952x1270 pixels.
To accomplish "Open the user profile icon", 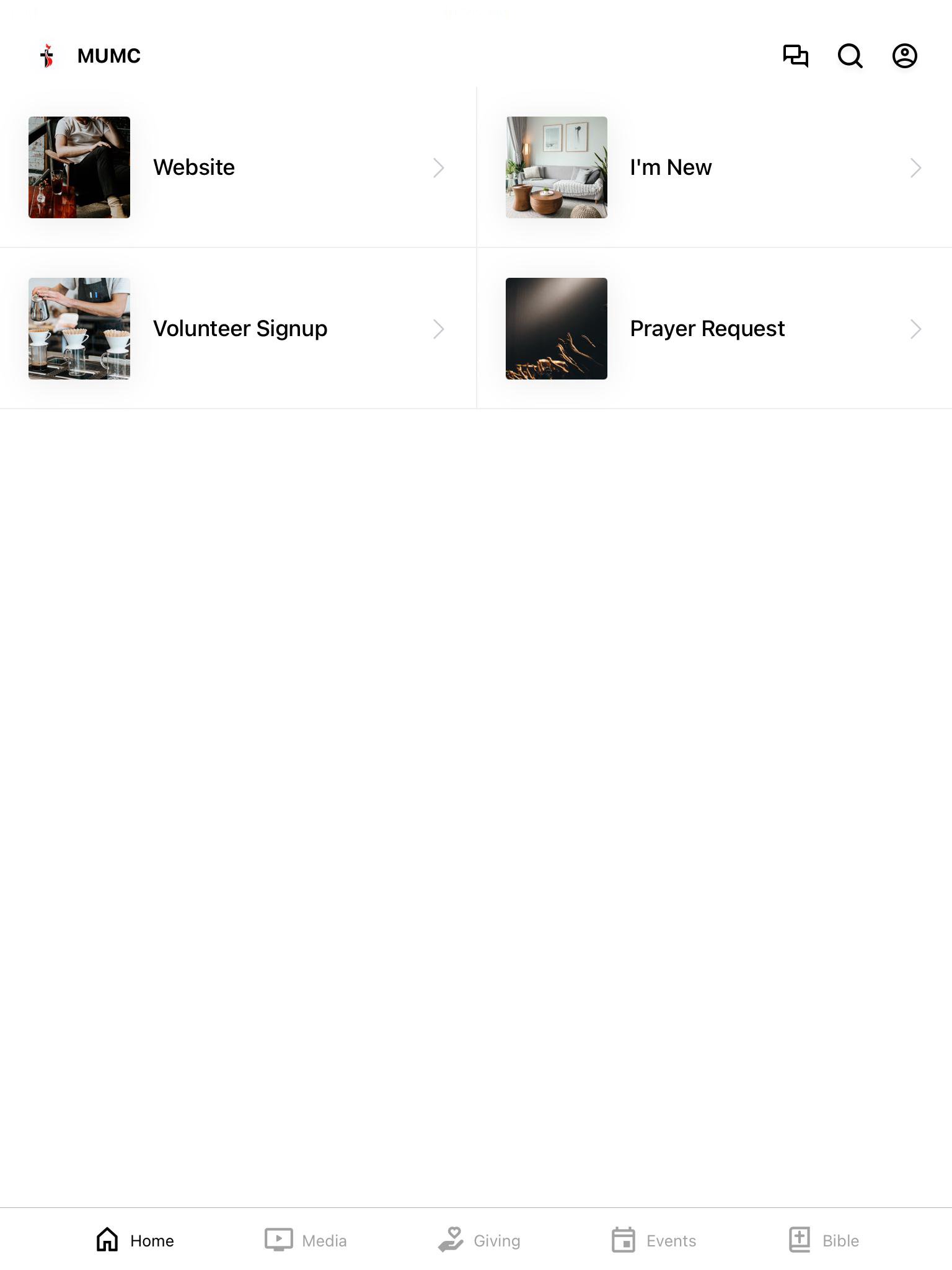I will [x=904, y=56].
